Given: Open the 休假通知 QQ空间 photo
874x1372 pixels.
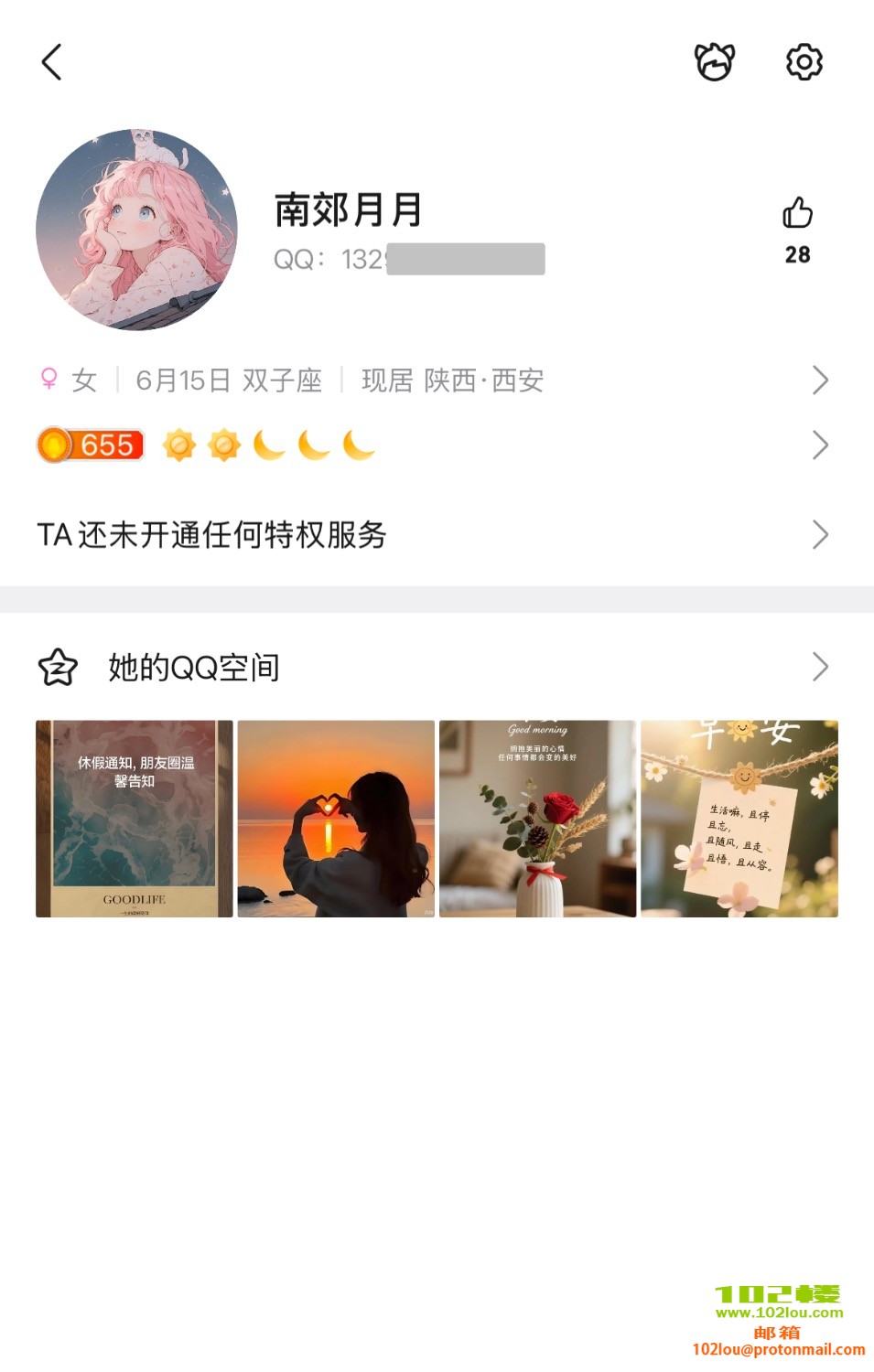Looking at the screenshot, I should [135, 819].
